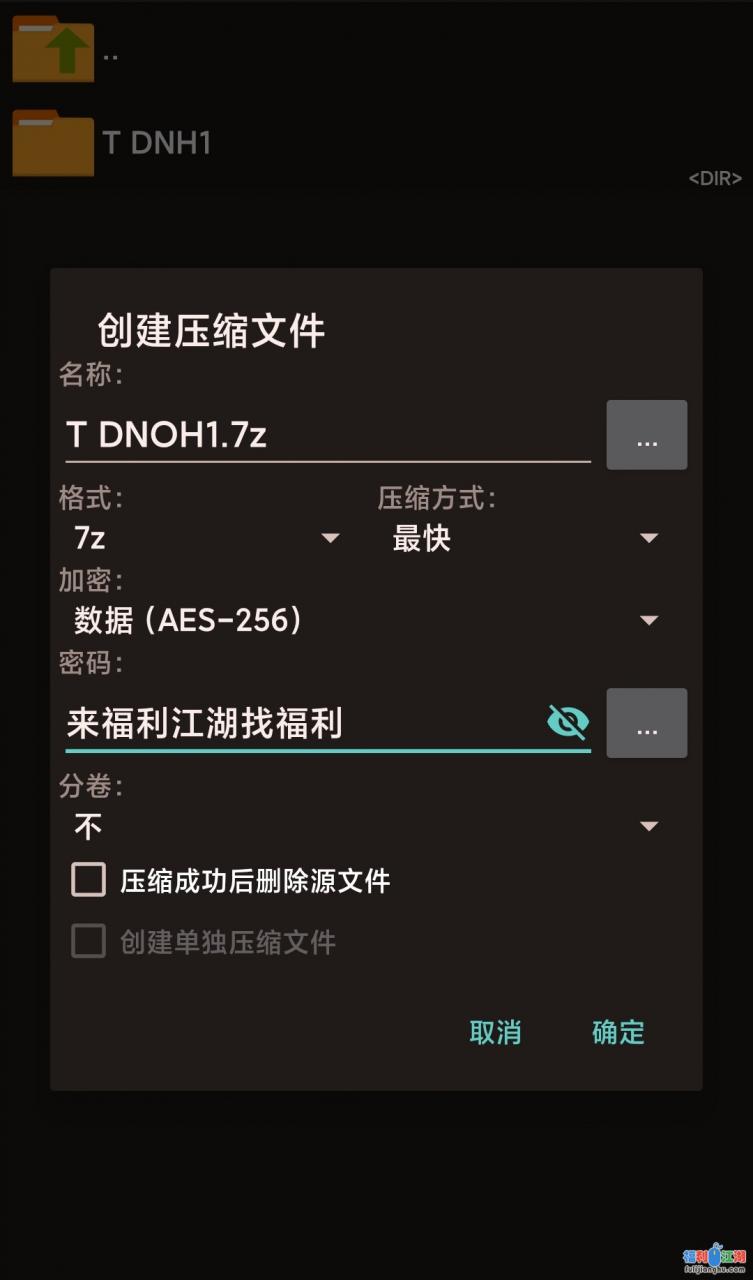Confirm compression with 确定
Screen dimensions: 753x1280
pyautogui.click(x=618, y=1032)
